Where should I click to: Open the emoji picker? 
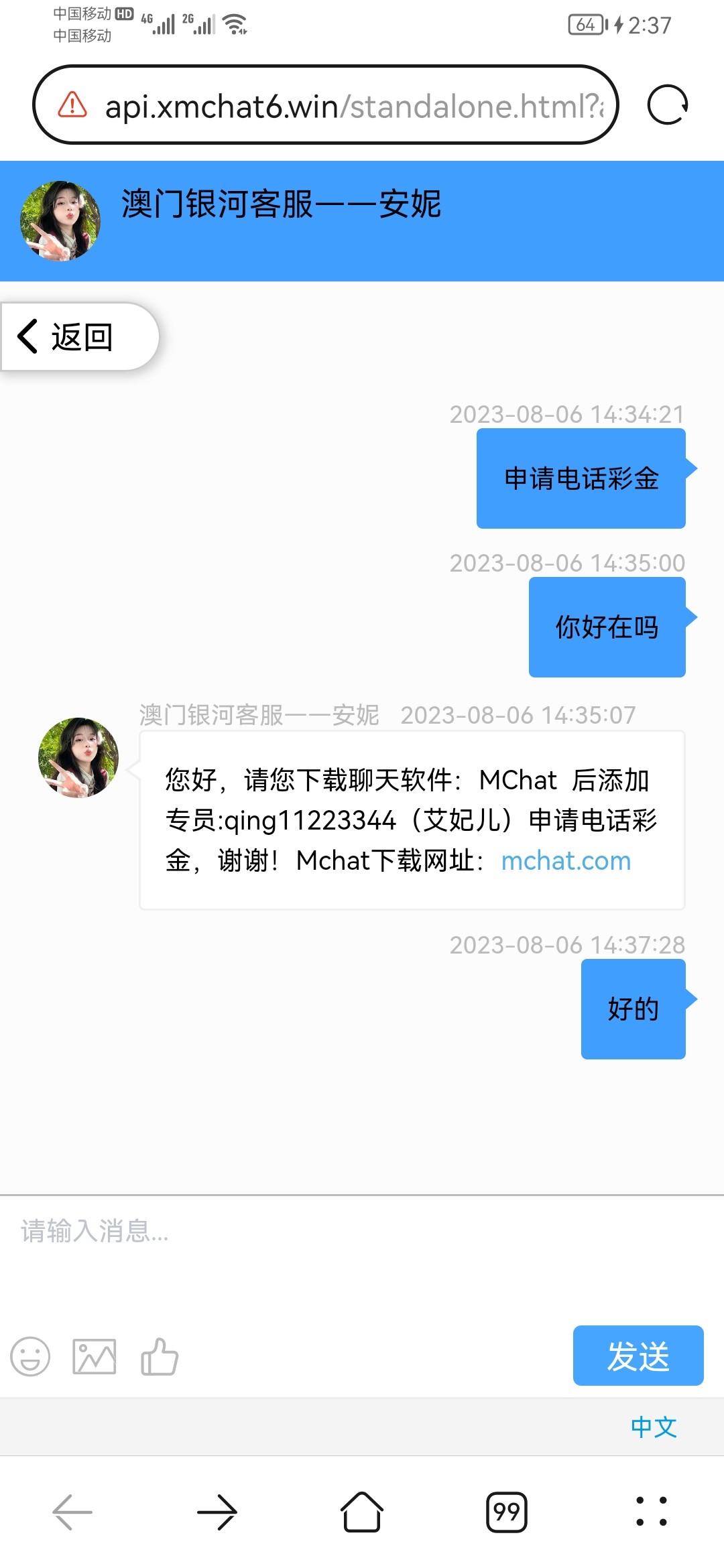(30, 1357)
